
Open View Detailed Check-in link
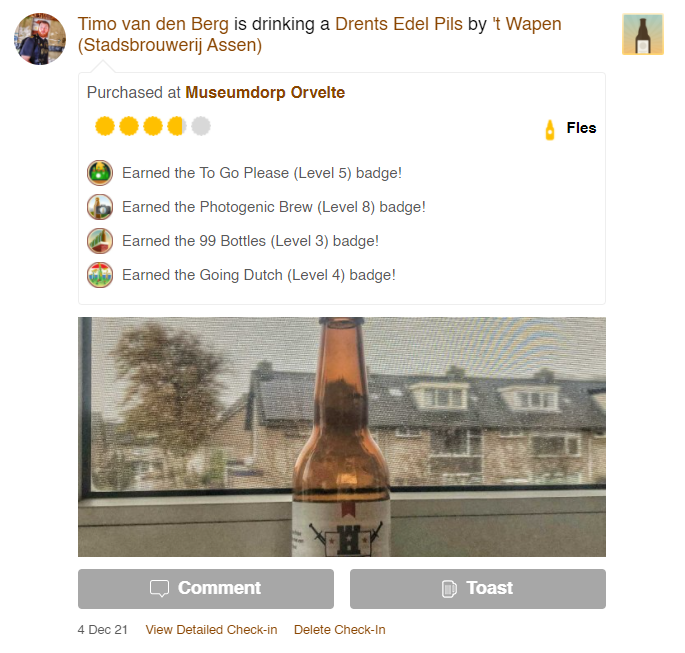[x=211, y=630]
